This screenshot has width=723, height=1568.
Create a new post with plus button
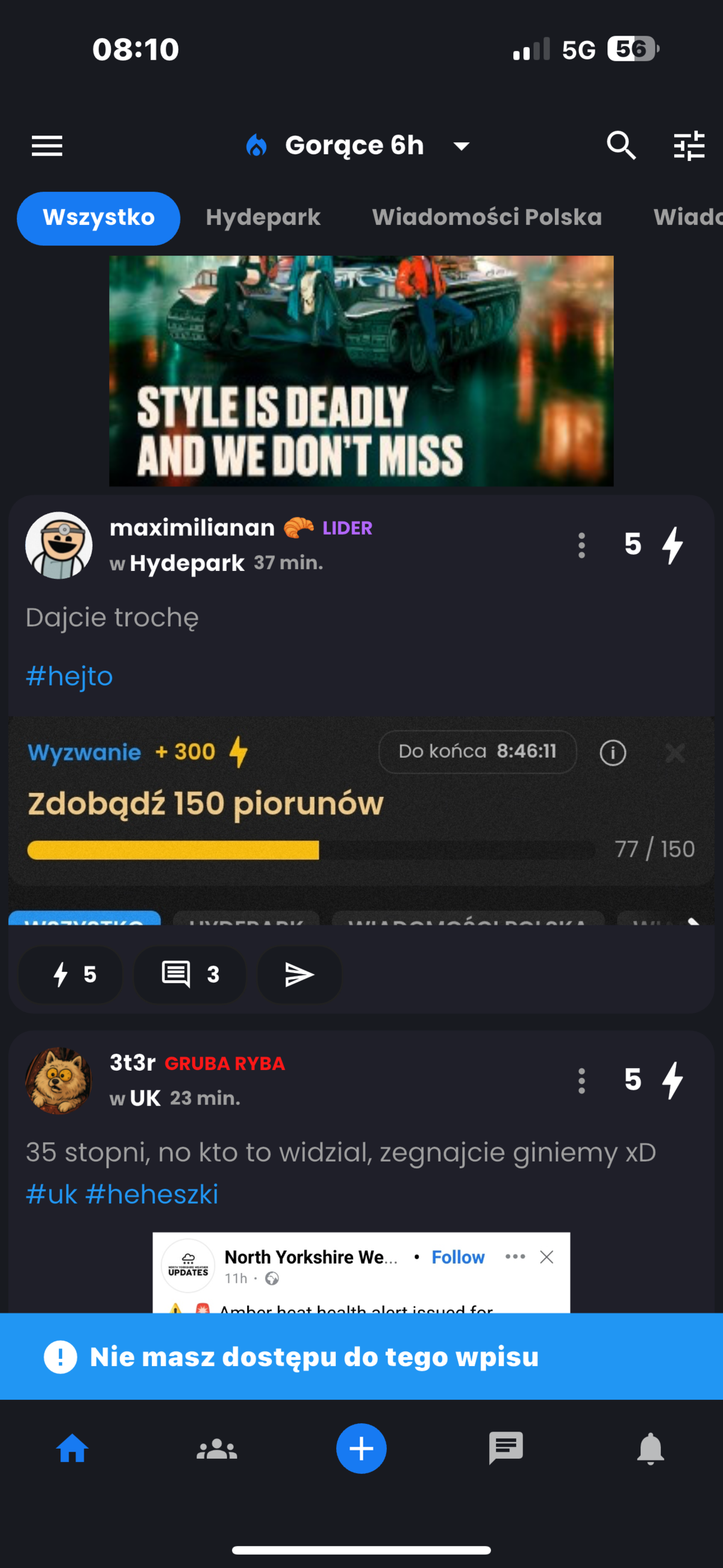tap(361, 1449)
